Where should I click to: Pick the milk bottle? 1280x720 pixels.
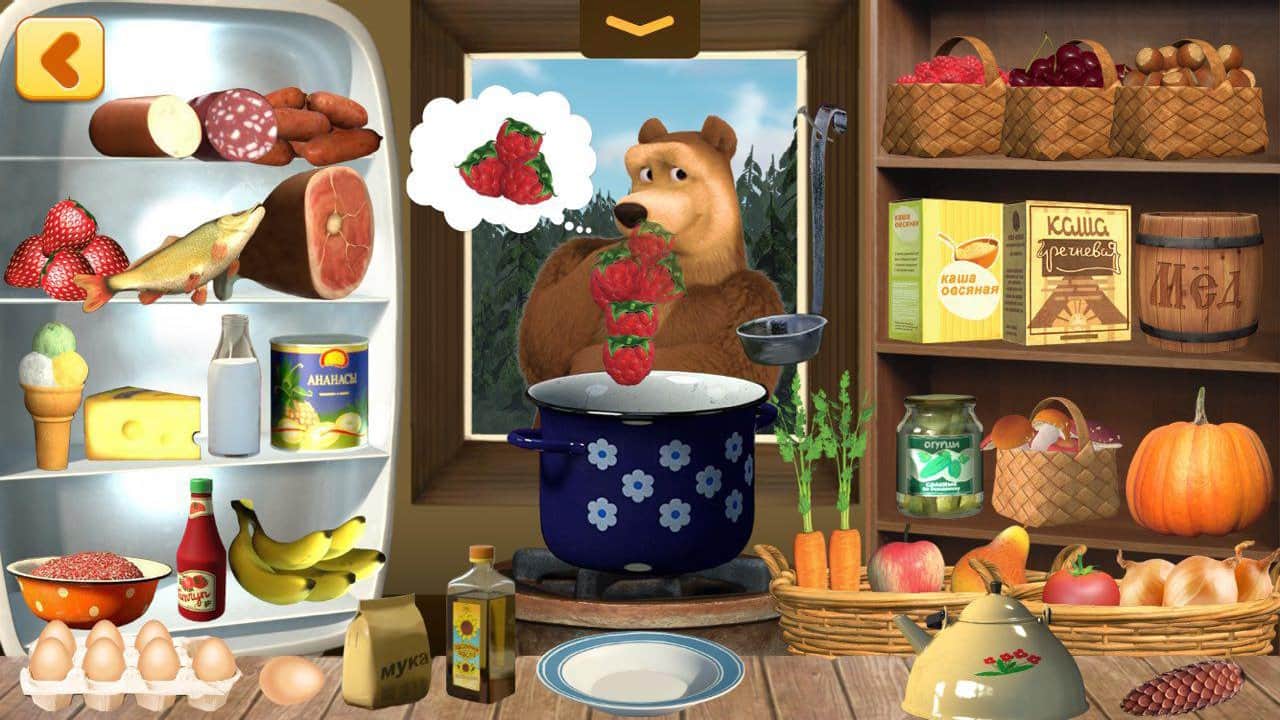coord(234,388)
